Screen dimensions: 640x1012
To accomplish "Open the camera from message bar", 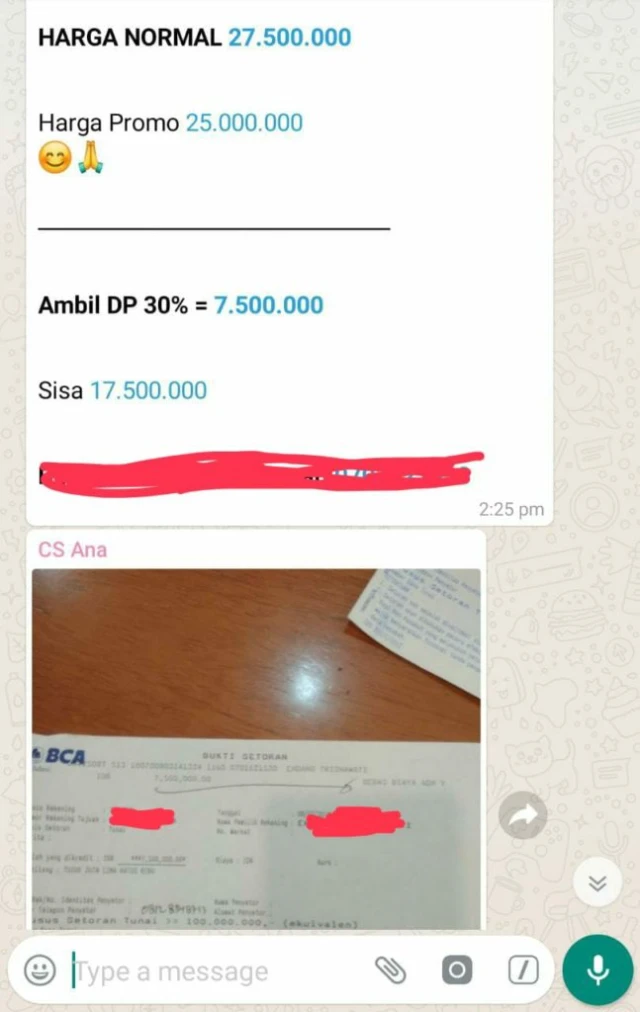I will [457, 970].
